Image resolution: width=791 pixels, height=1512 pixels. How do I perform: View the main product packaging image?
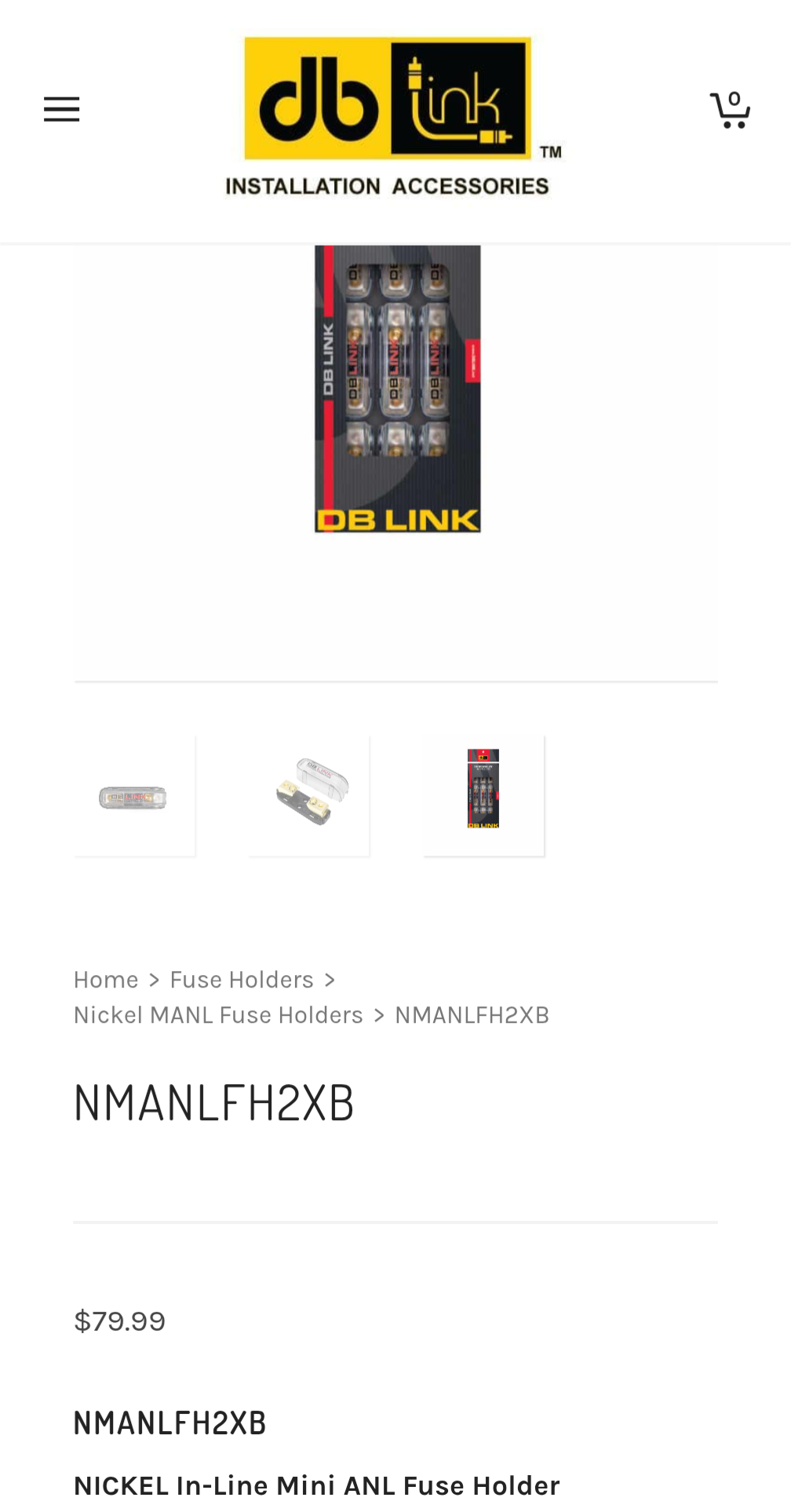coord(397,389)
